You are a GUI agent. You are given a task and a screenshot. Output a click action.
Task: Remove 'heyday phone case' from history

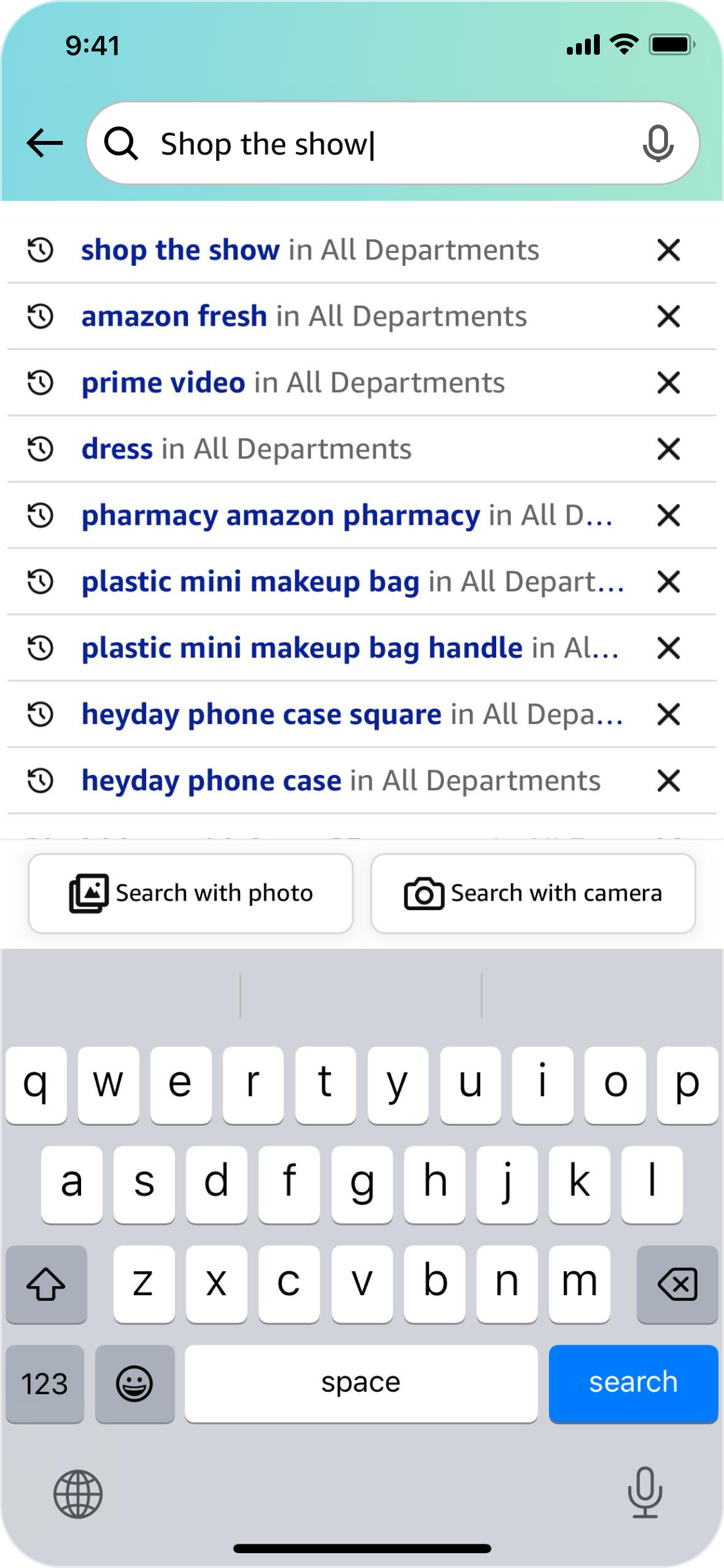tap(669, 780)
